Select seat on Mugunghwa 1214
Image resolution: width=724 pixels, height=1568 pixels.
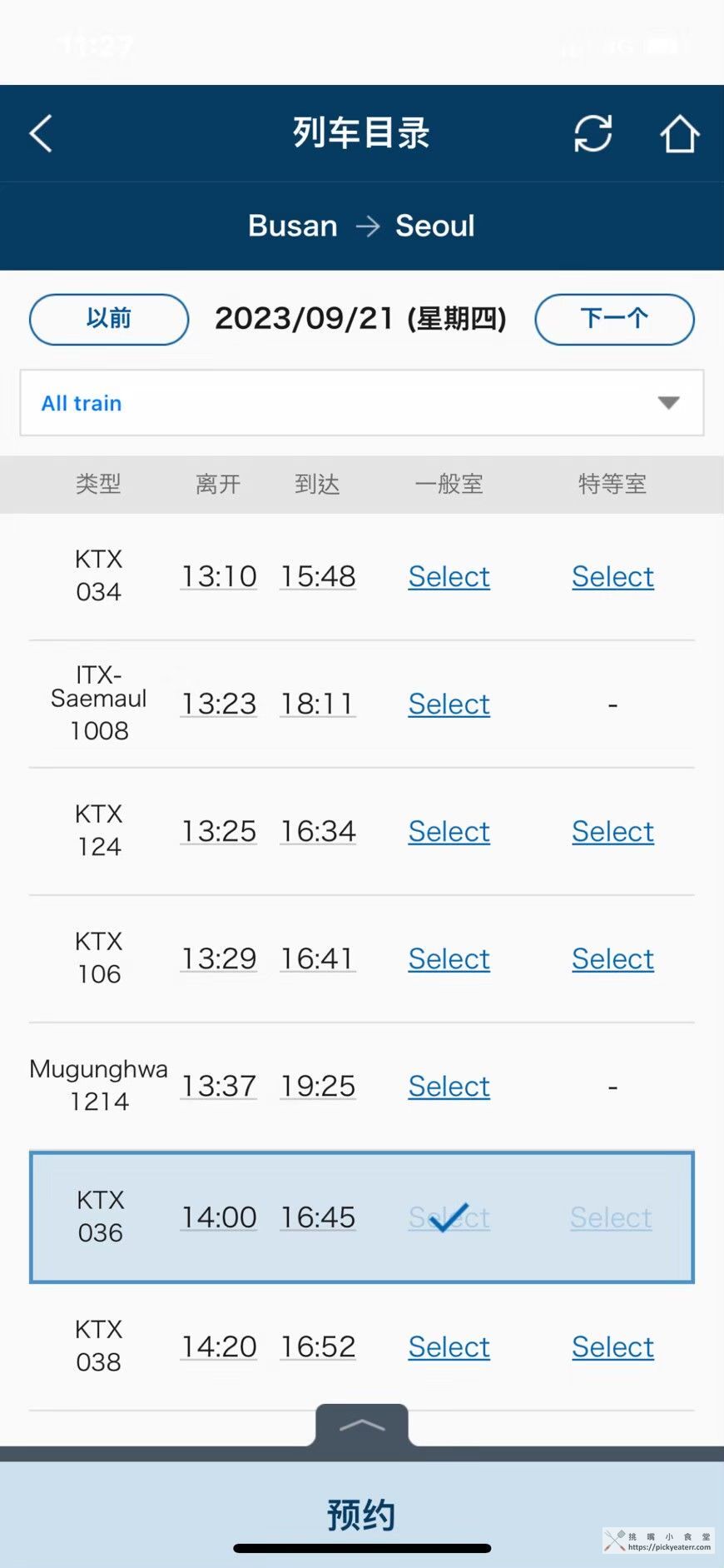pos(449,1086)
